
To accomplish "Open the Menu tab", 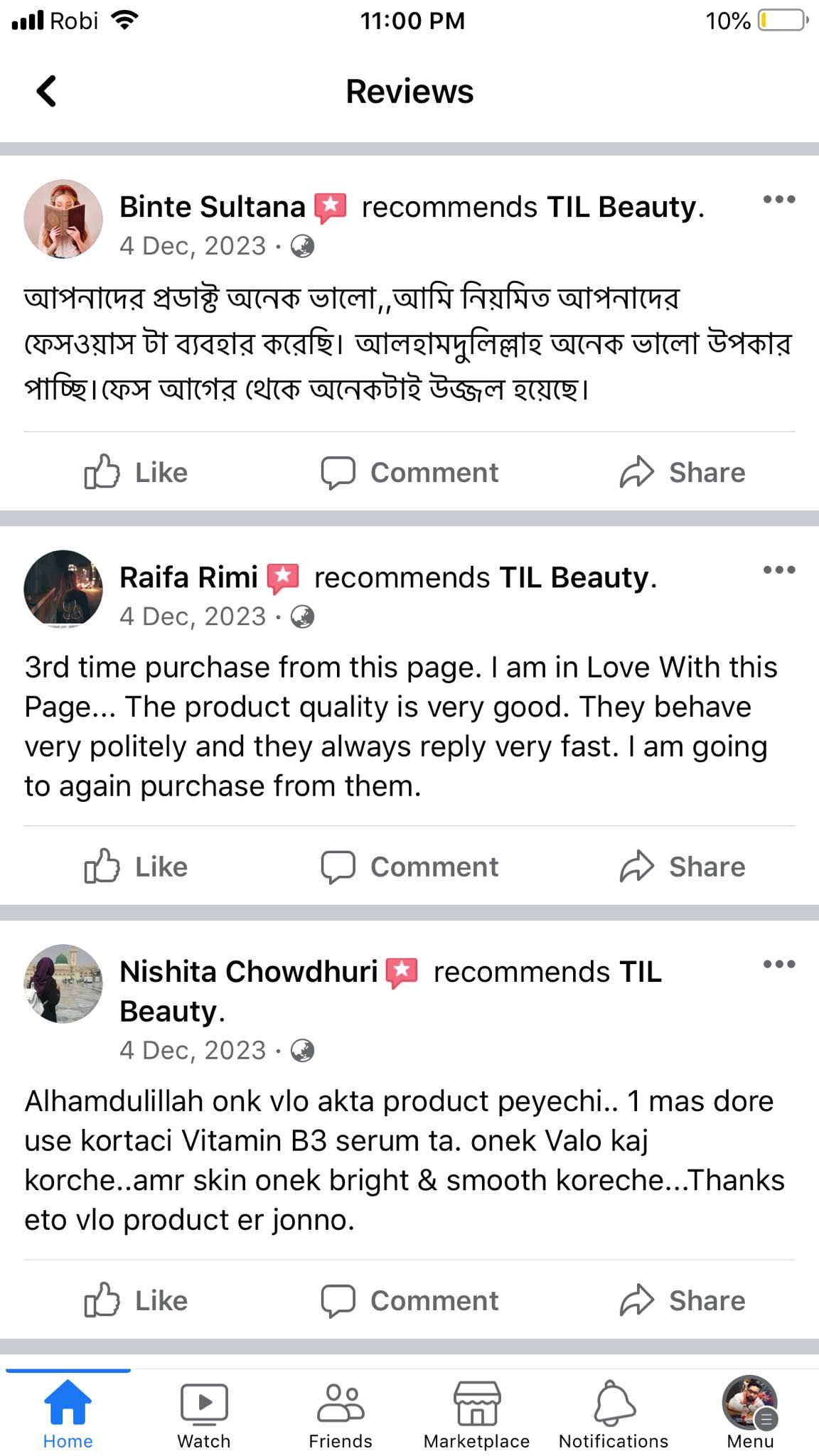I will [750, 1415].
